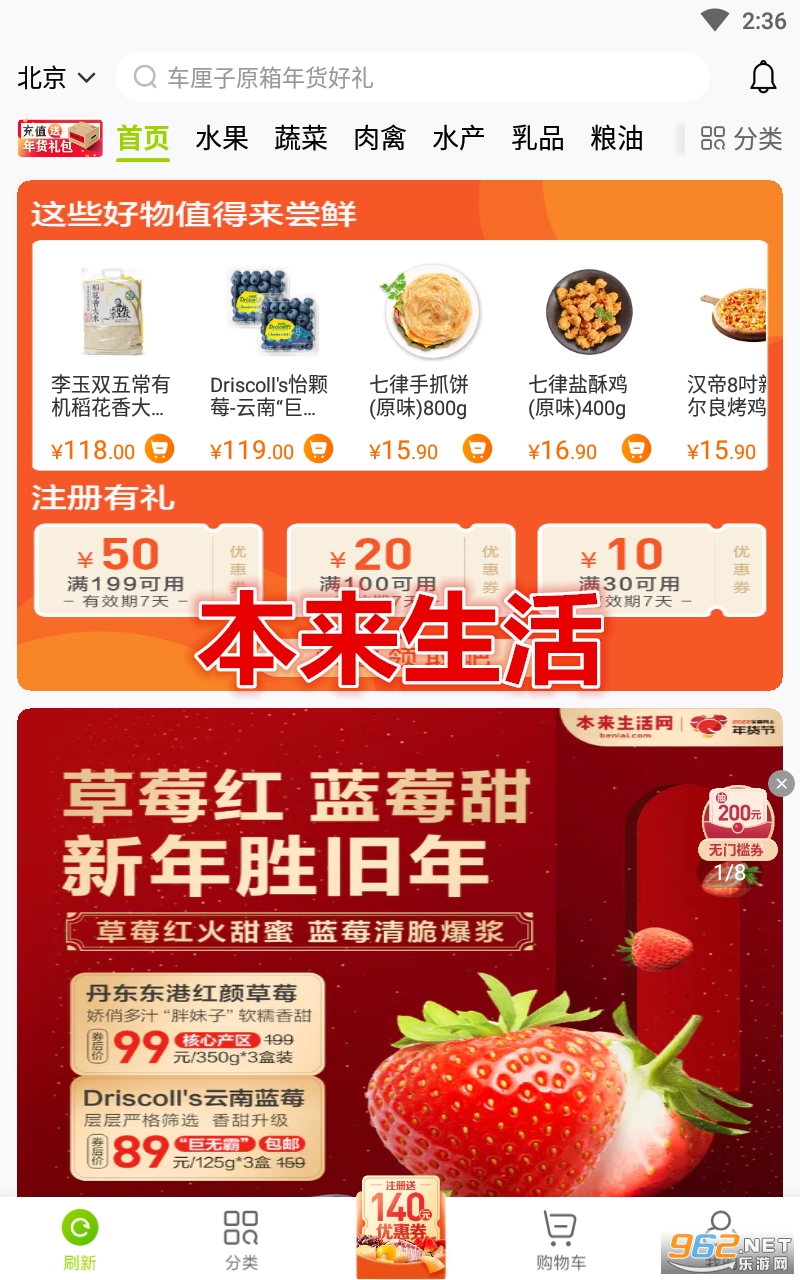Add 李玉双五常有机稻花香大米 to cart via cart icon
Viewport: 800px width, 1280px height.
pos(159,449)
